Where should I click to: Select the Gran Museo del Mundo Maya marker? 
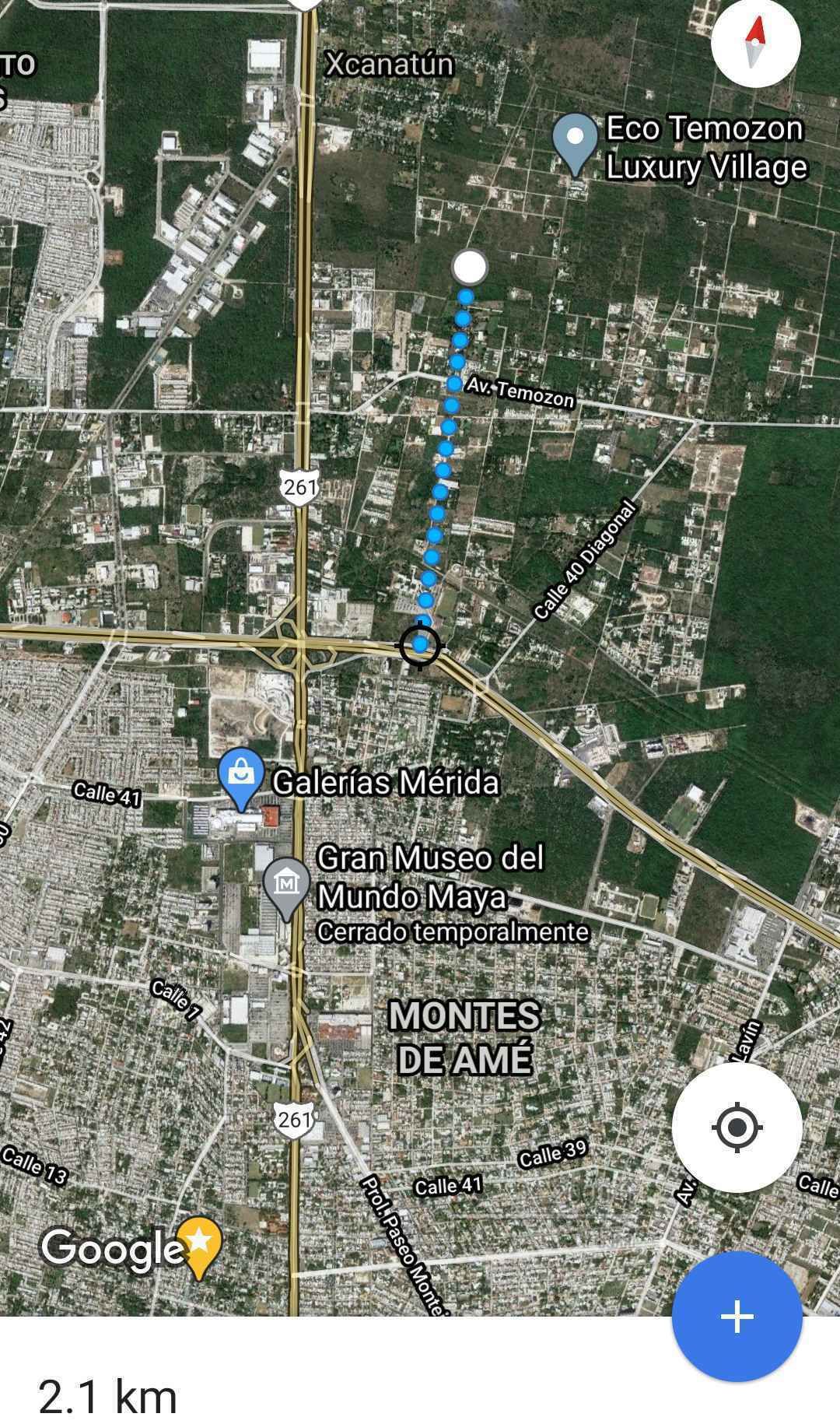point(287,883)
